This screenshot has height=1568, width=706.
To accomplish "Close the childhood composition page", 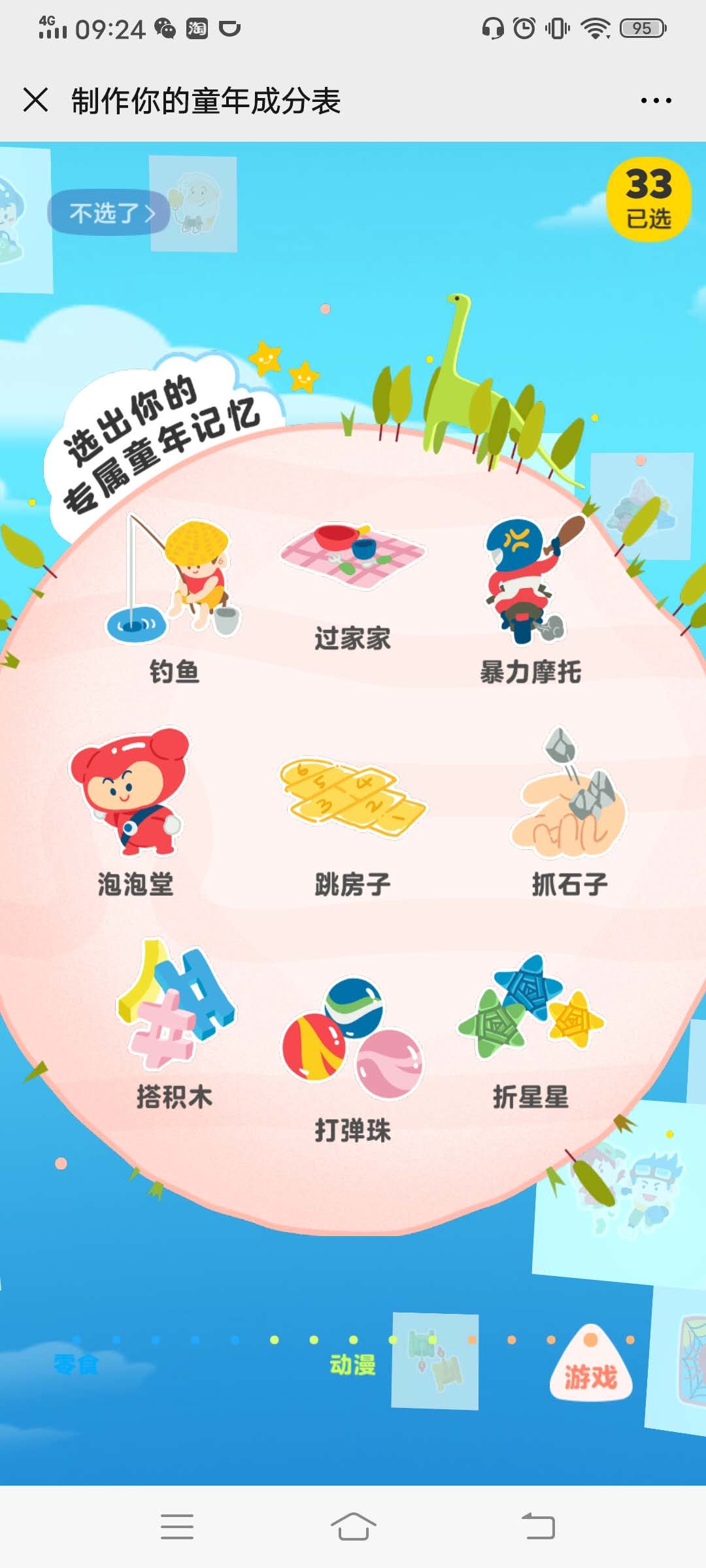I will pyautogui.click(x=35, y=100).
